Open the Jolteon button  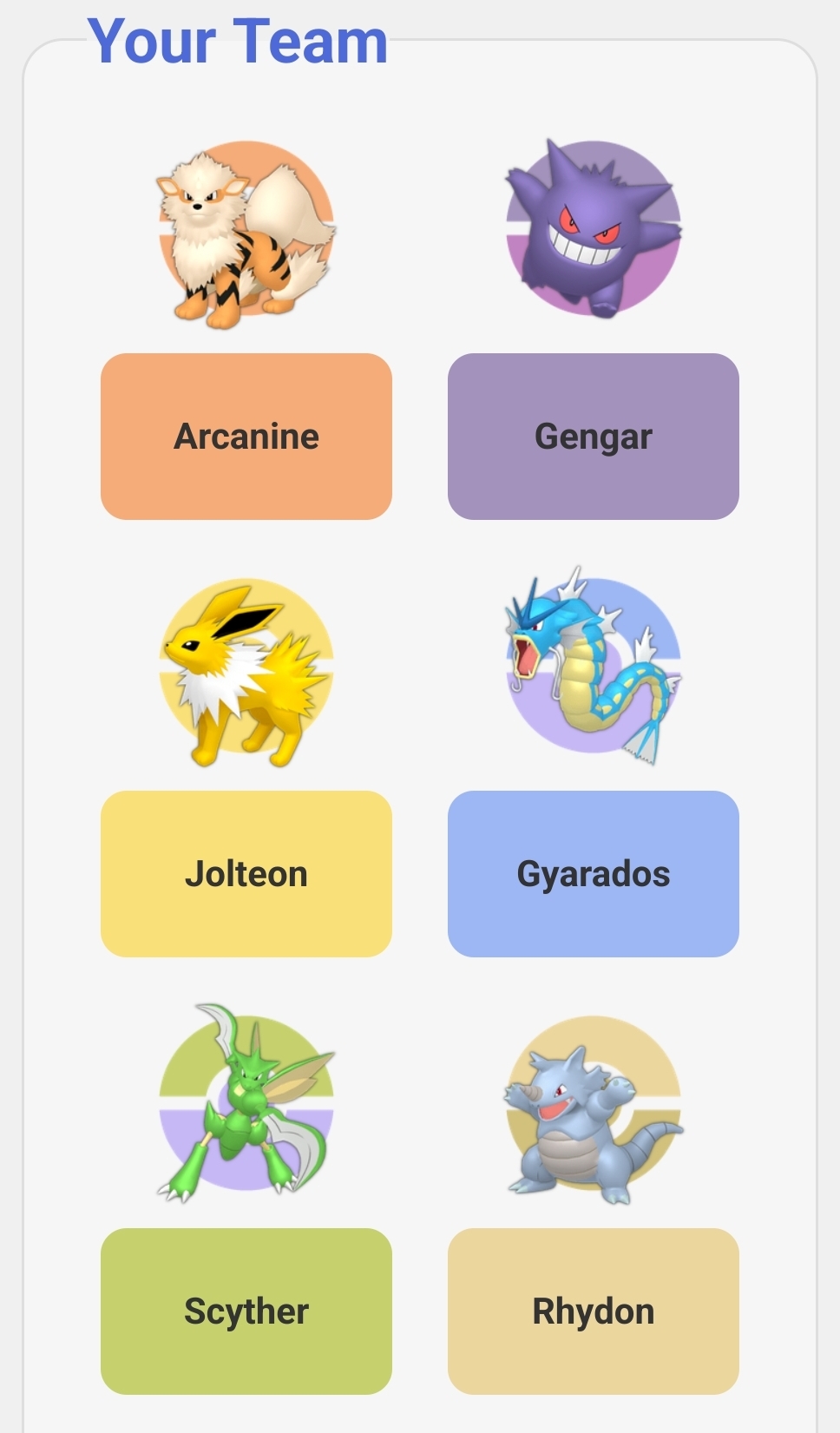pos(246,874)
